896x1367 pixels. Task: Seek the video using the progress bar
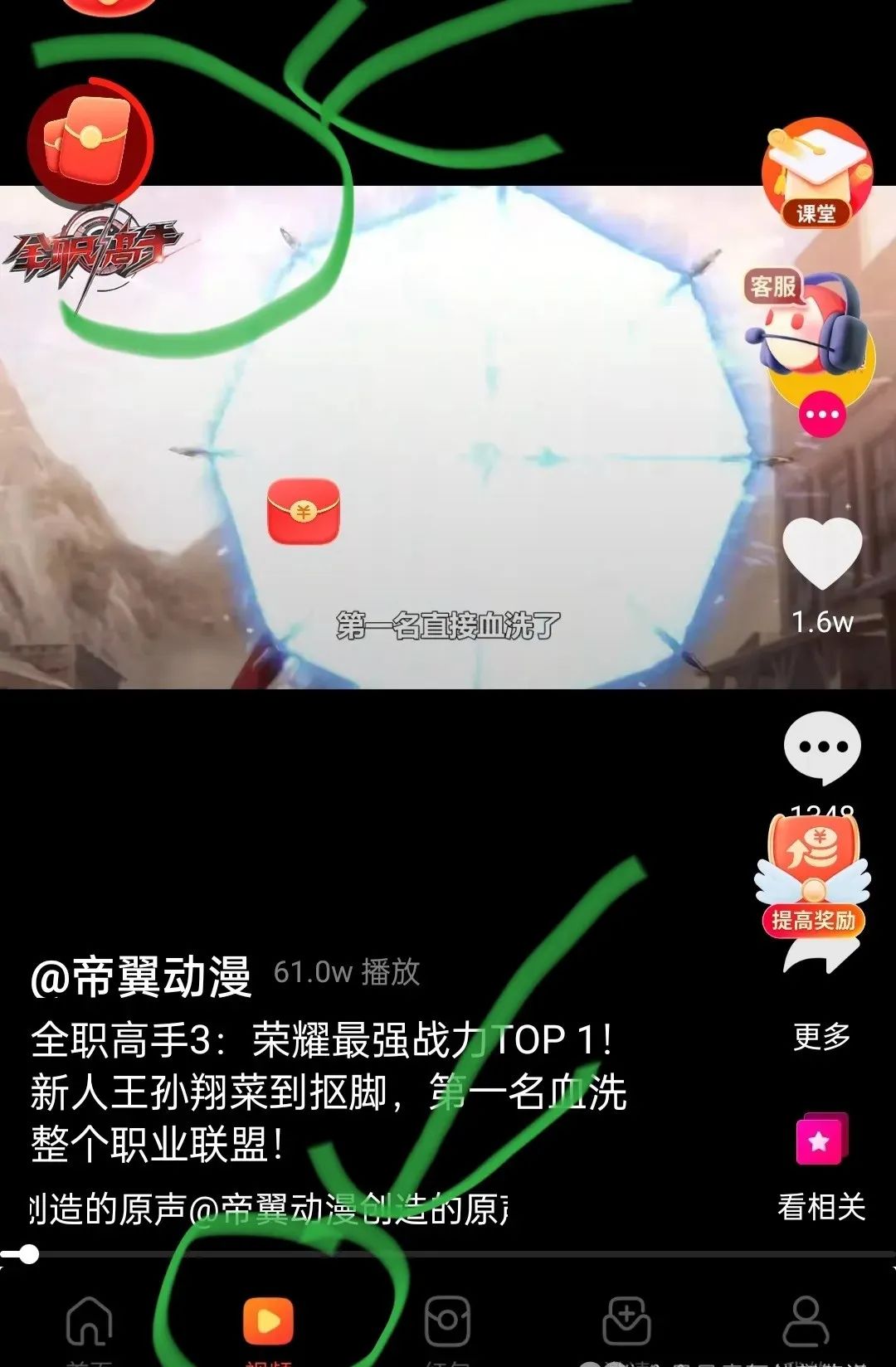(448, 1254)
